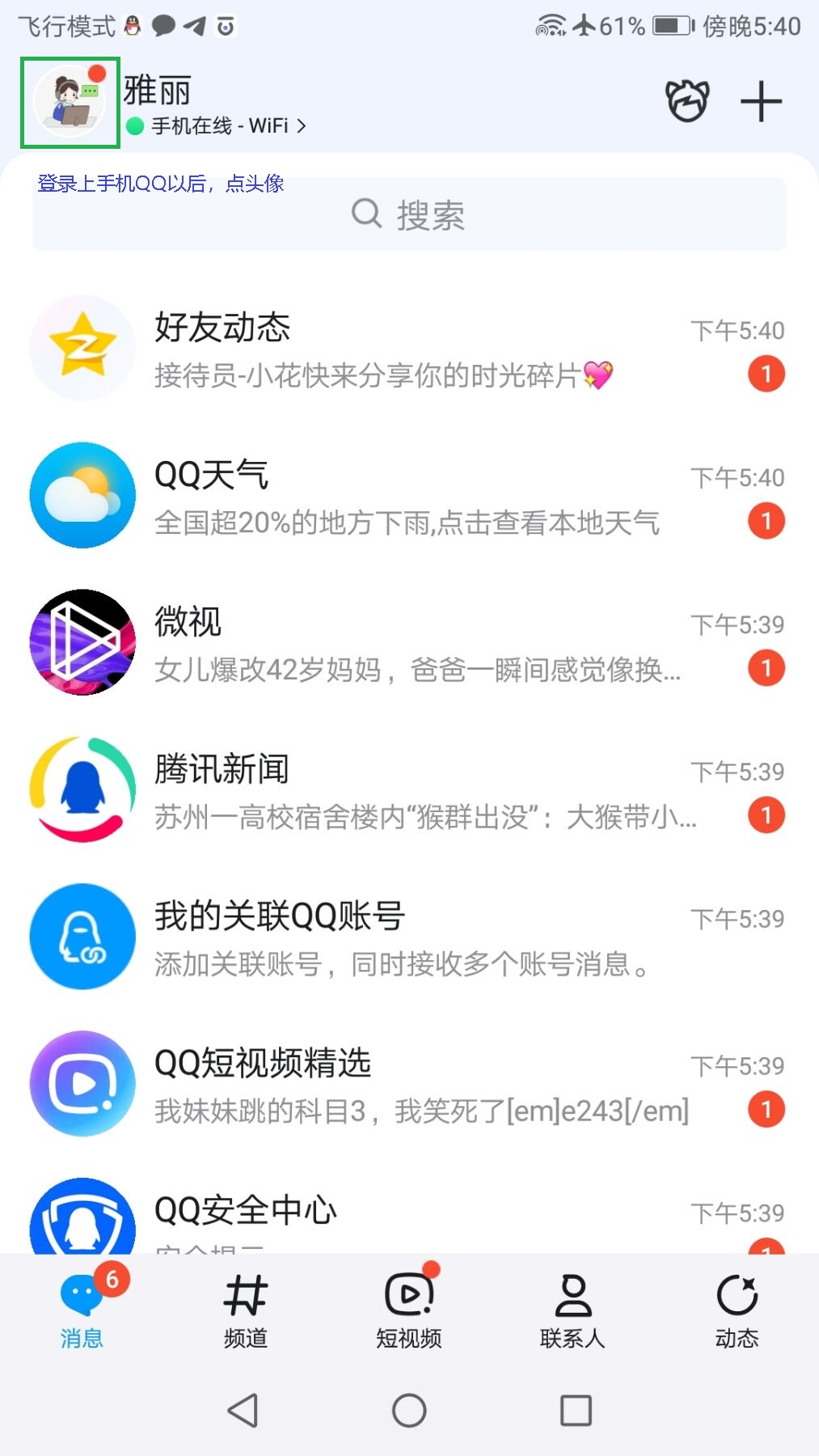Tap the 搜索 search box
Screen dimensions: 819x1456
tap(409, 215)
